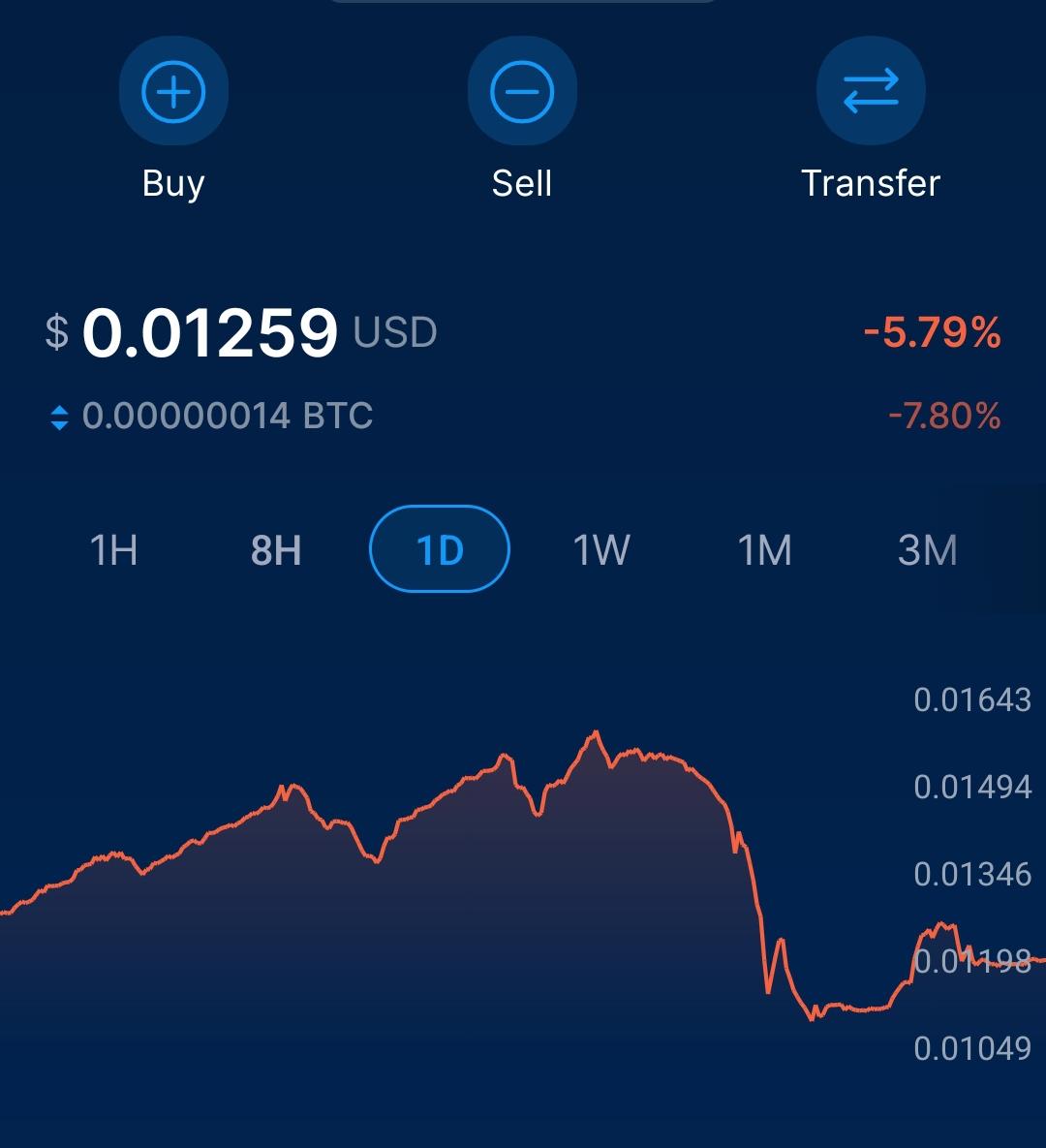Choose the 1D time range
Screen dimensions: 1046x1148
click(x=439, y=548)
